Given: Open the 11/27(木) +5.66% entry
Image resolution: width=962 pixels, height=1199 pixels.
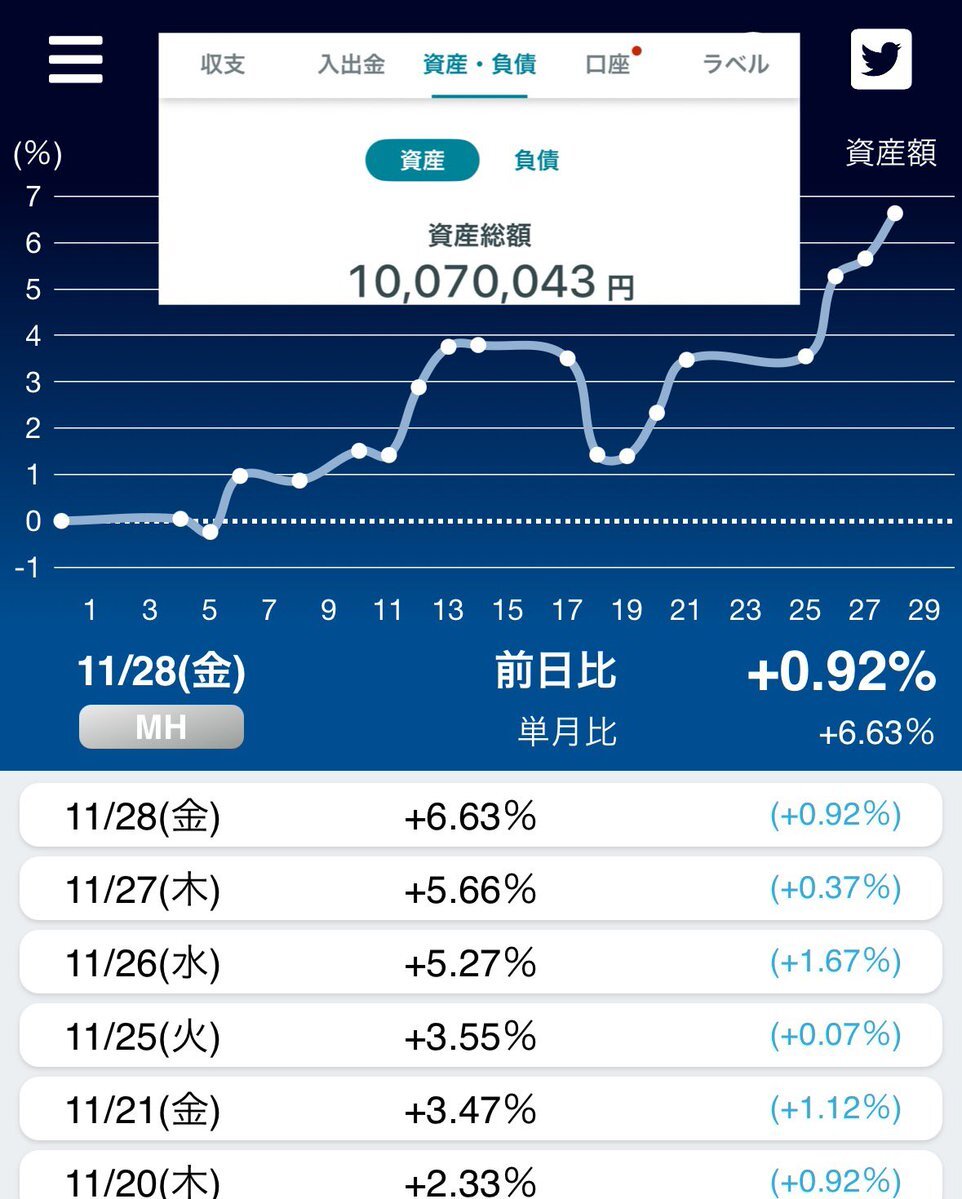Looking at the screenshot, I should [x=480, y=889].
